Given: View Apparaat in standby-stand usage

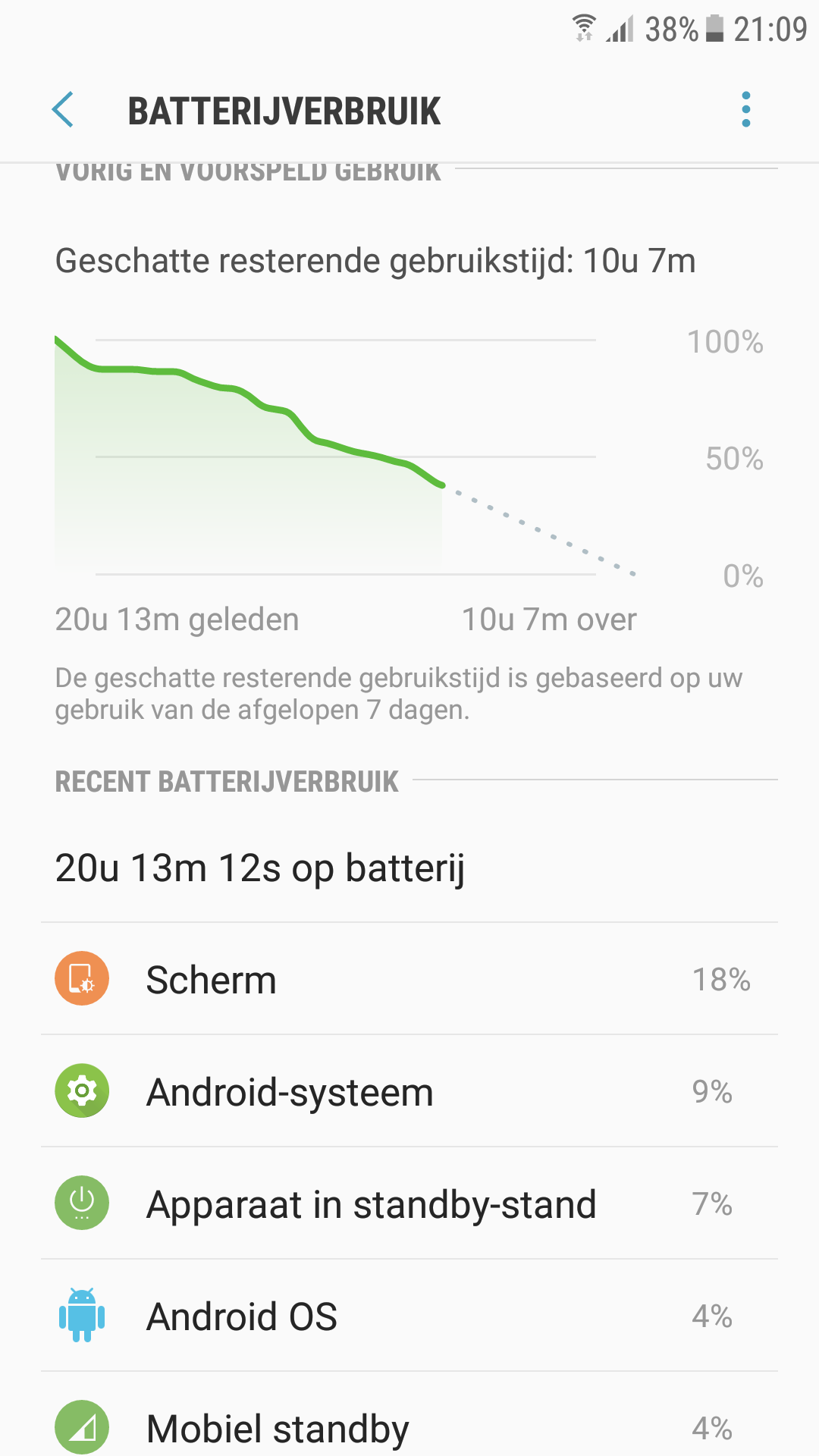Looking at the screenshot, I should 409,1203.
